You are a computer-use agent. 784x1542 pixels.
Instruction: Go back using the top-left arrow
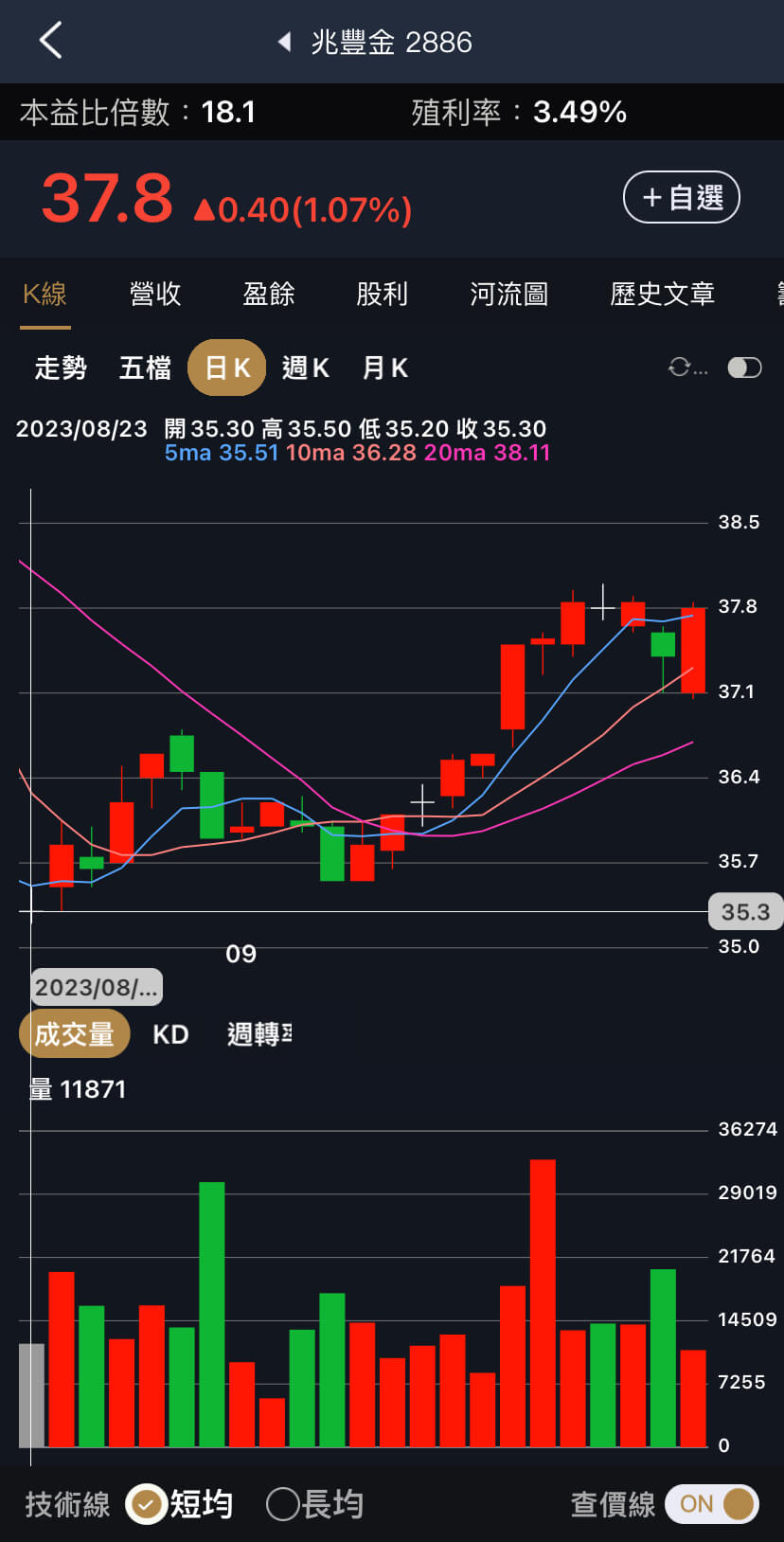coord(51,41)
